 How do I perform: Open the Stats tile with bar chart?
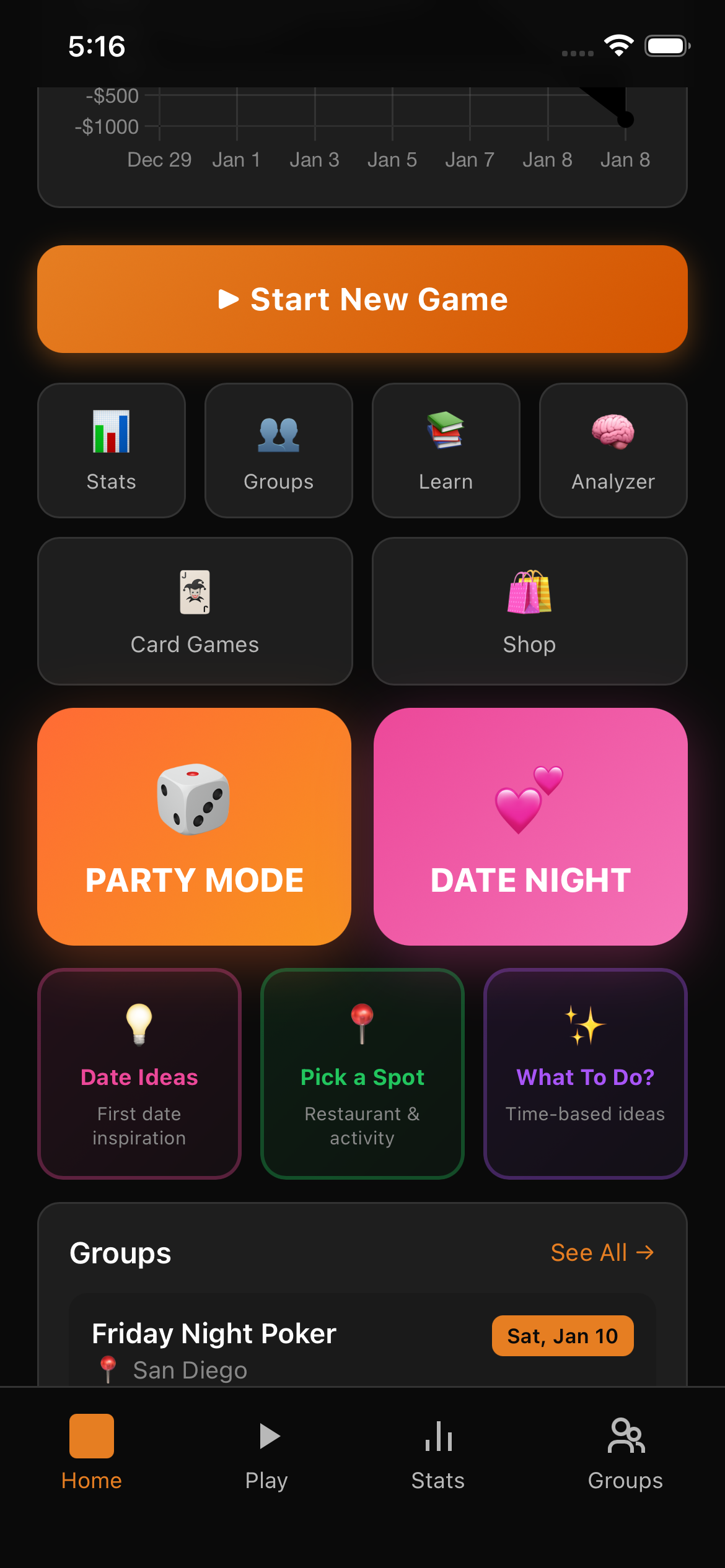[112, 450]
